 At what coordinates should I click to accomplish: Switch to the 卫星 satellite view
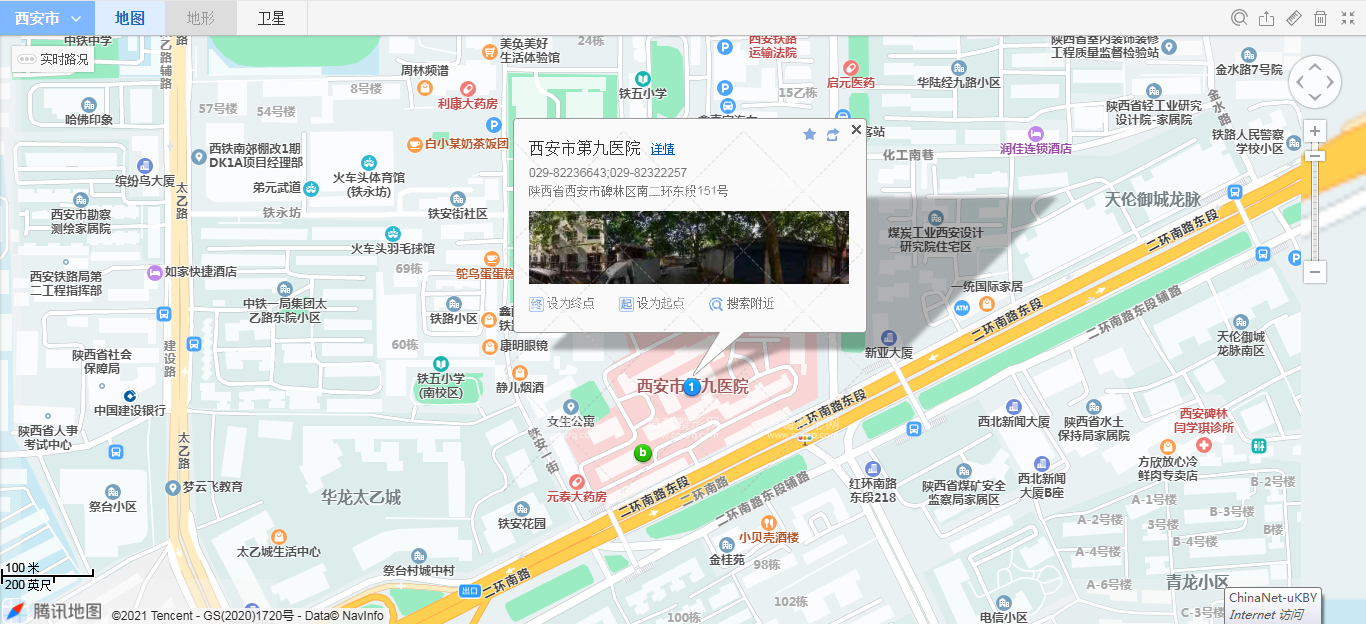[x=271, y=18]
